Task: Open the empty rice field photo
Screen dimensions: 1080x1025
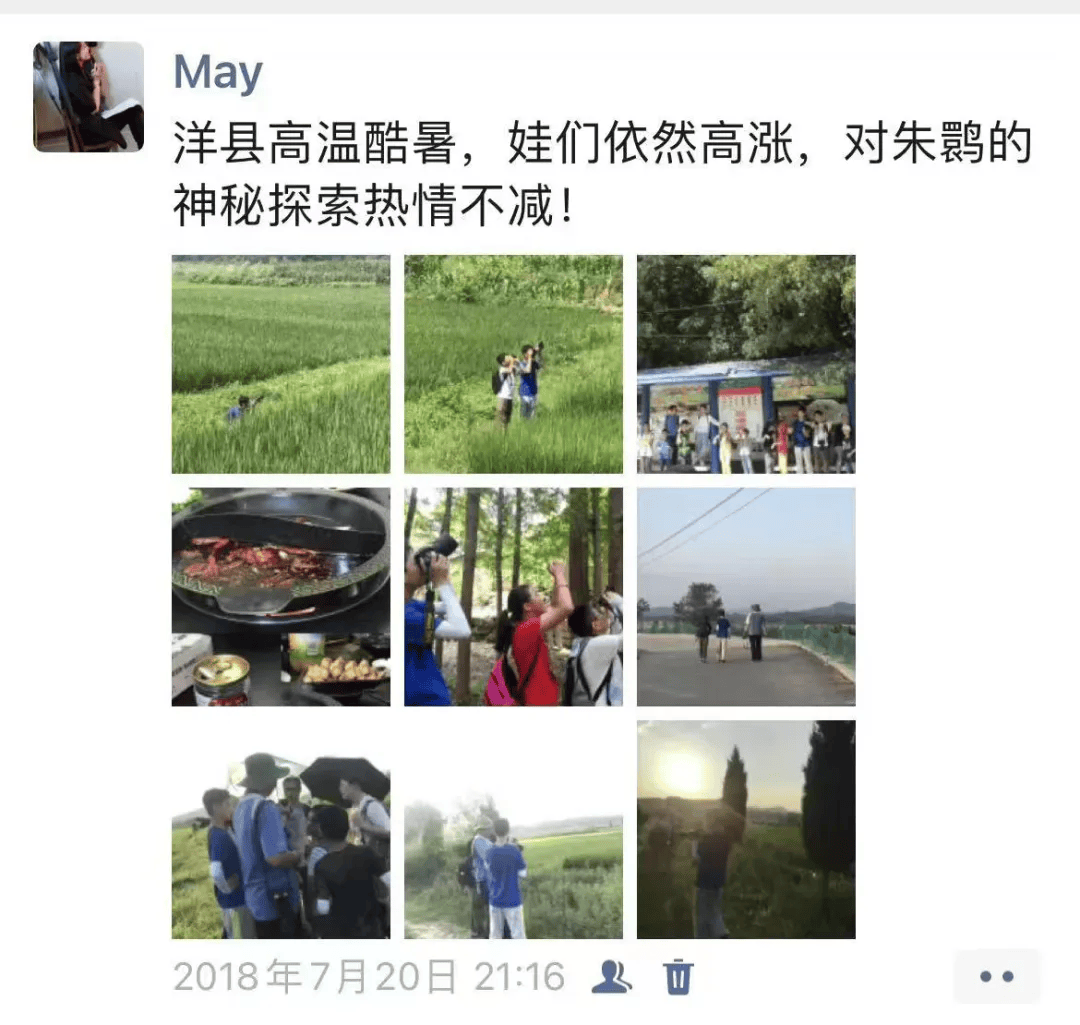Action: (281, 364)
